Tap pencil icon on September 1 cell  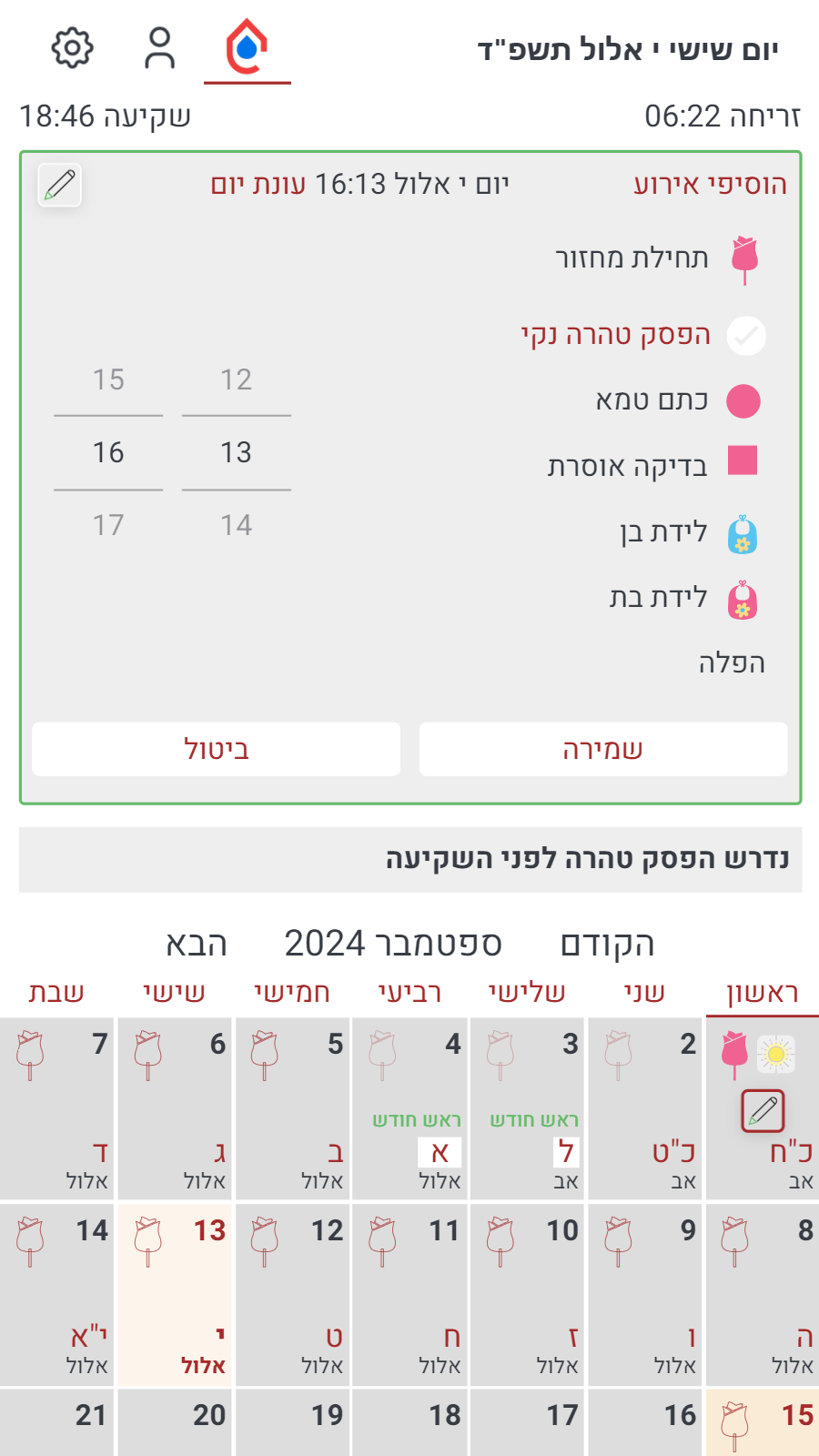(763, 1110)
